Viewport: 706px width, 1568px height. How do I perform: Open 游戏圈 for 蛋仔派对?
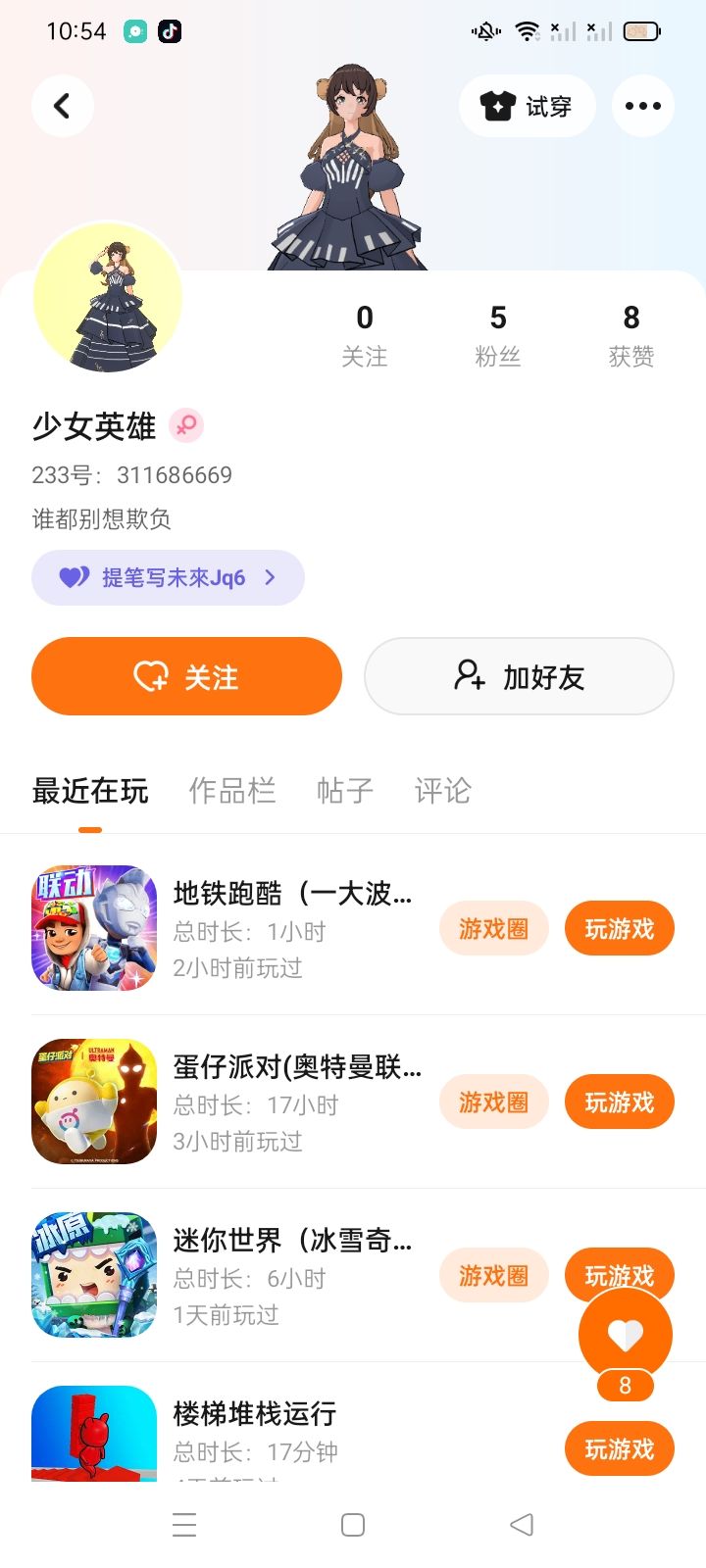click(x=493, y=1102)
